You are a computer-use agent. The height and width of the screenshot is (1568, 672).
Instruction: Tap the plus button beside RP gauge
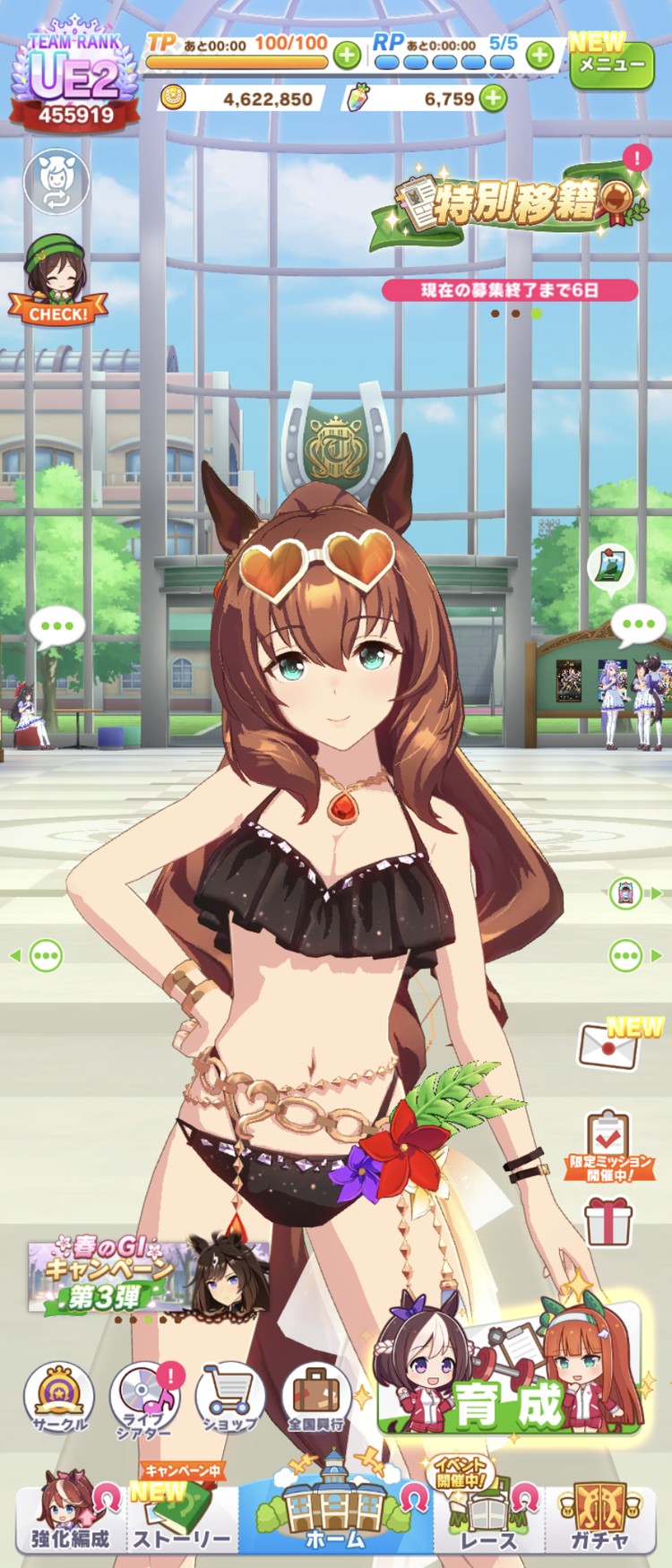(x=539, y=56)
